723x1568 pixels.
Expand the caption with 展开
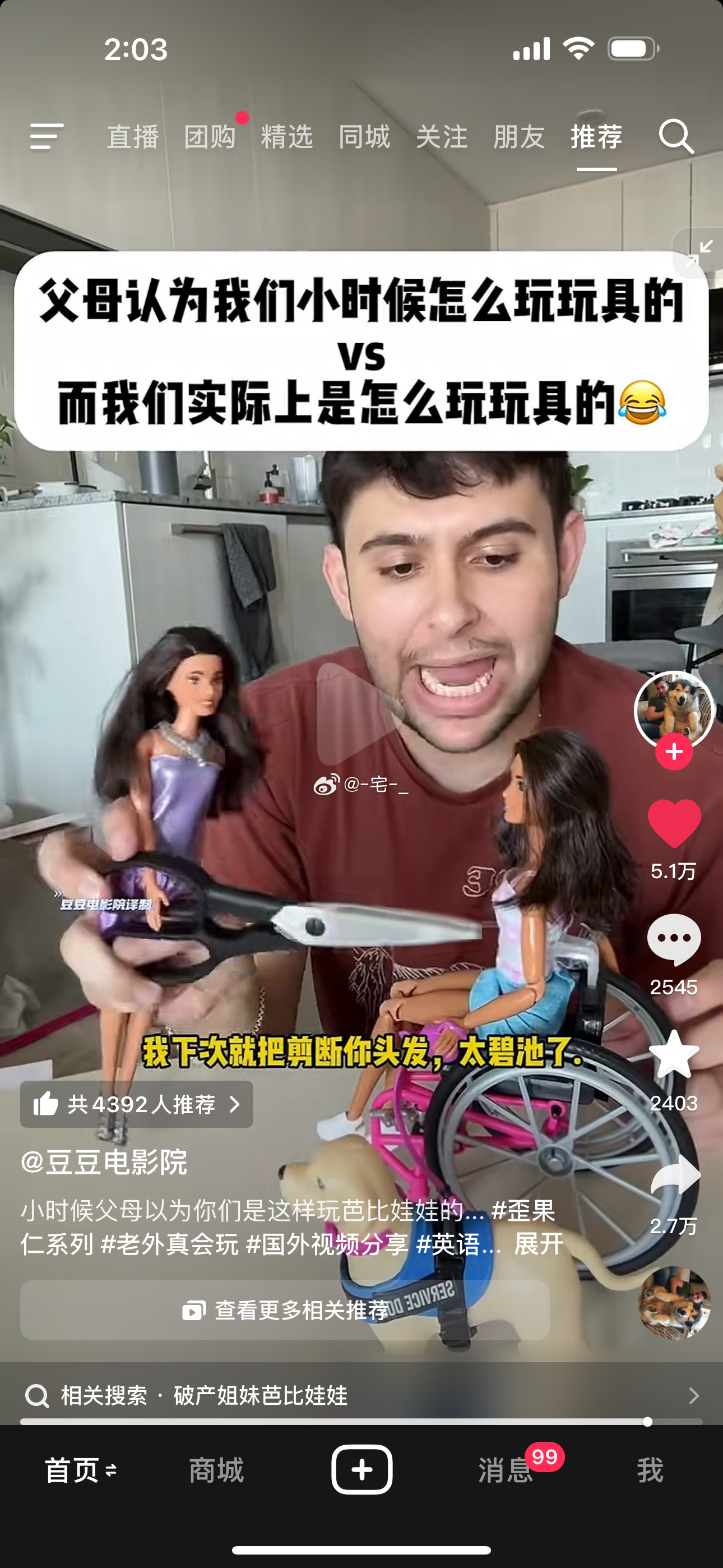pos(539,1244)
